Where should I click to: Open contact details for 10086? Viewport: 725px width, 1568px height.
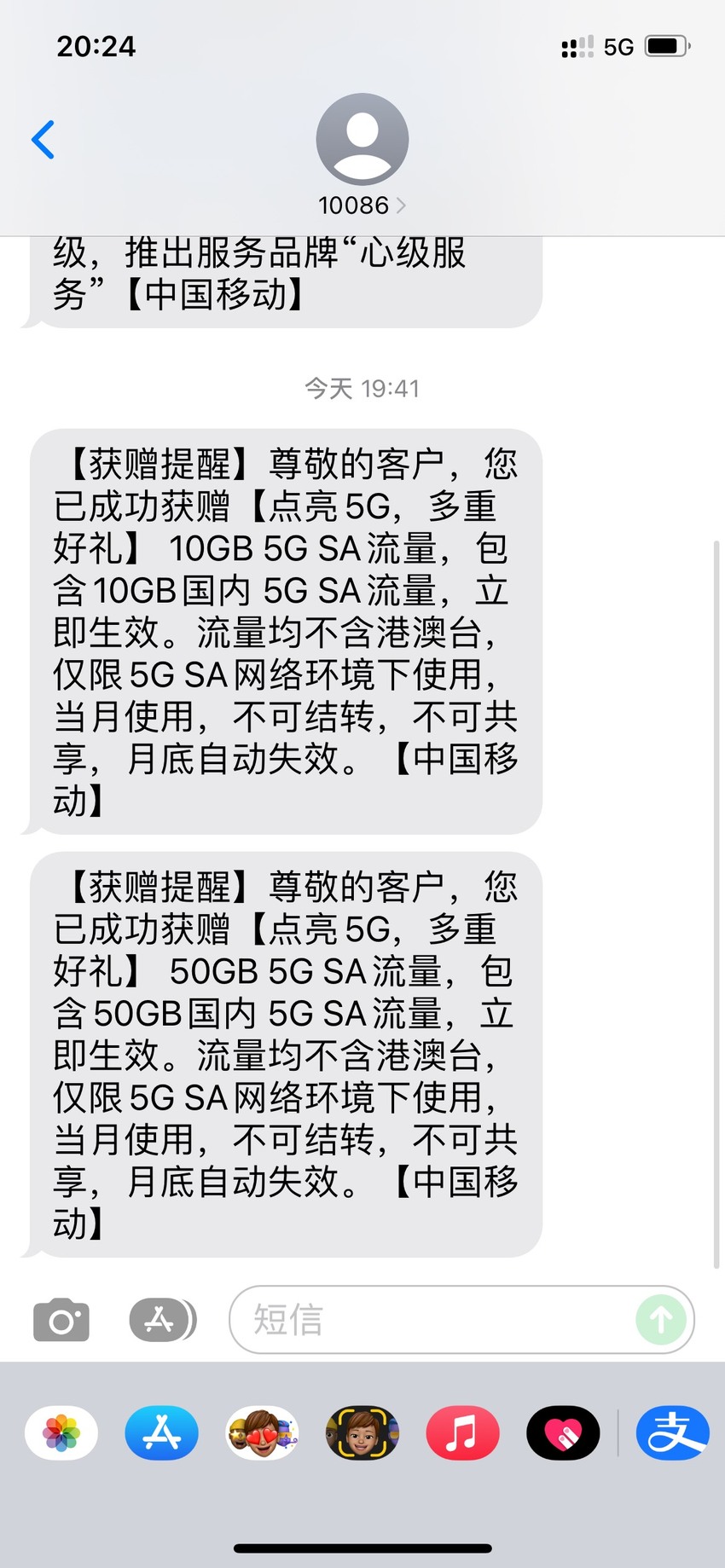coord(362,155)
